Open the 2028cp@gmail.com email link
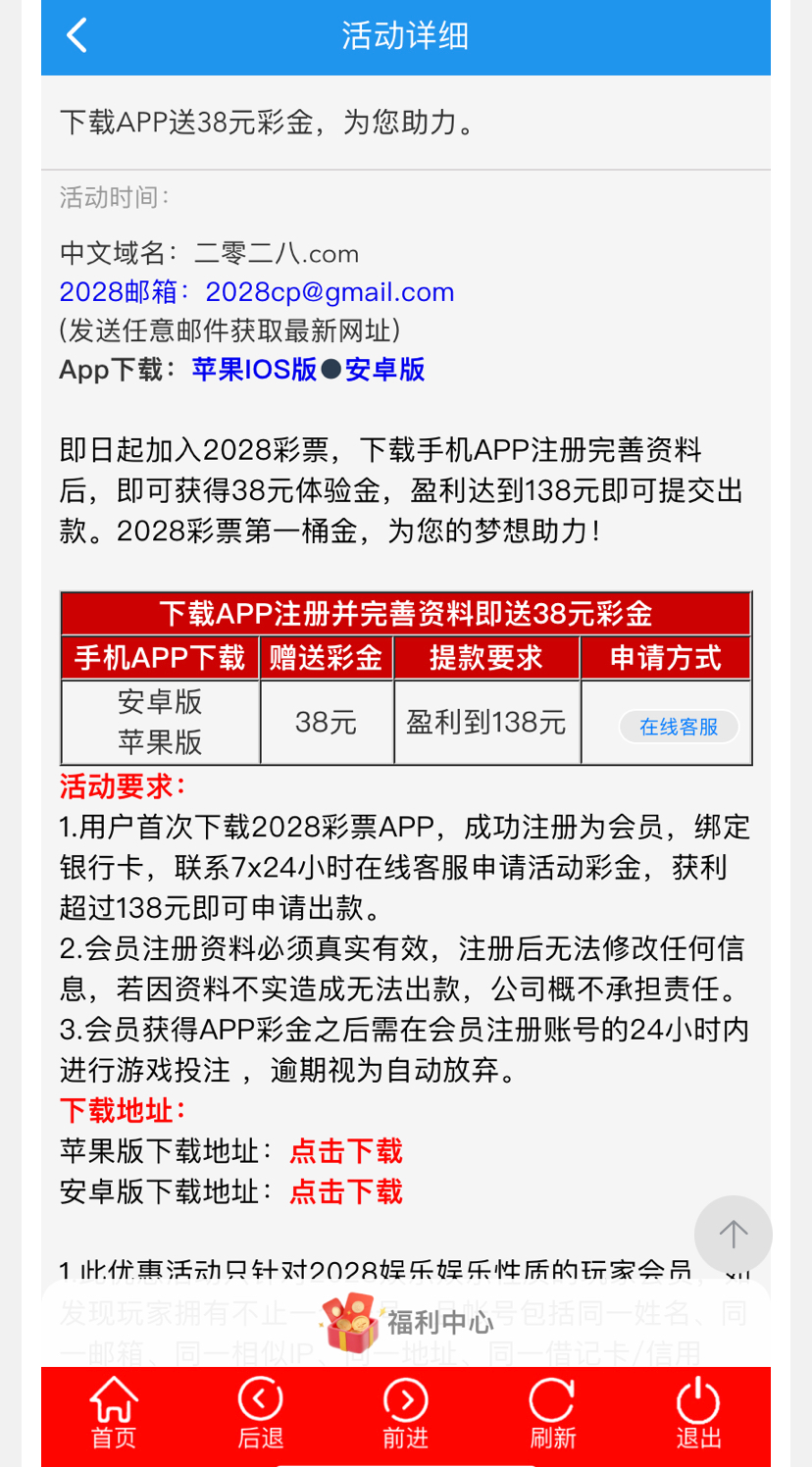This screenshot has height=1467, width=812. point(330,292)
